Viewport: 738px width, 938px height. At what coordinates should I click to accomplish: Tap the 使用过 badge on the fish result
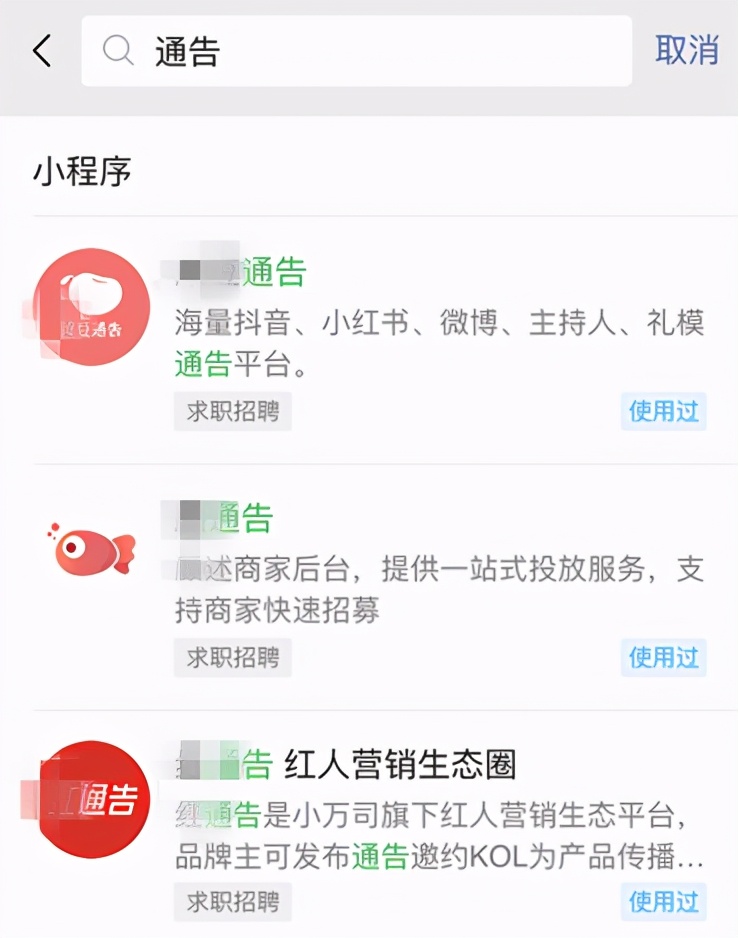pos(664,657)
